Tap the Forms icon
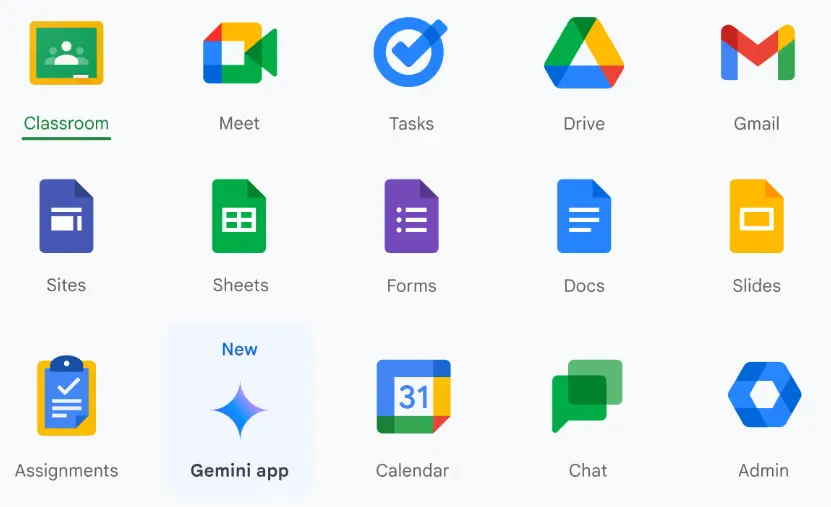Image resolution: width=831 pixels, height=507 pixels. [x=411, y=216]
